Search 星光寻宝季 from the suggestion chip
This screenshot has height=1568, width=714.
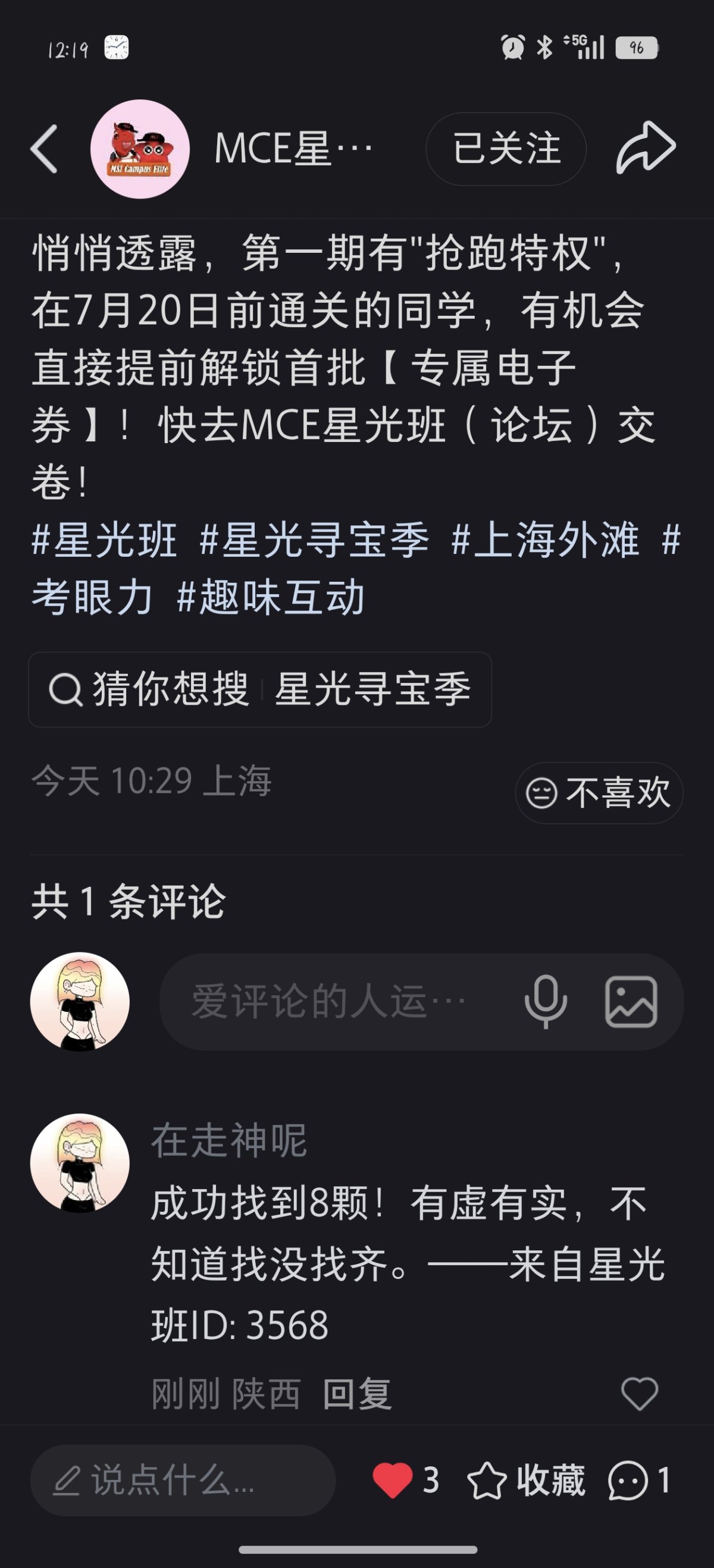point(260,689)
